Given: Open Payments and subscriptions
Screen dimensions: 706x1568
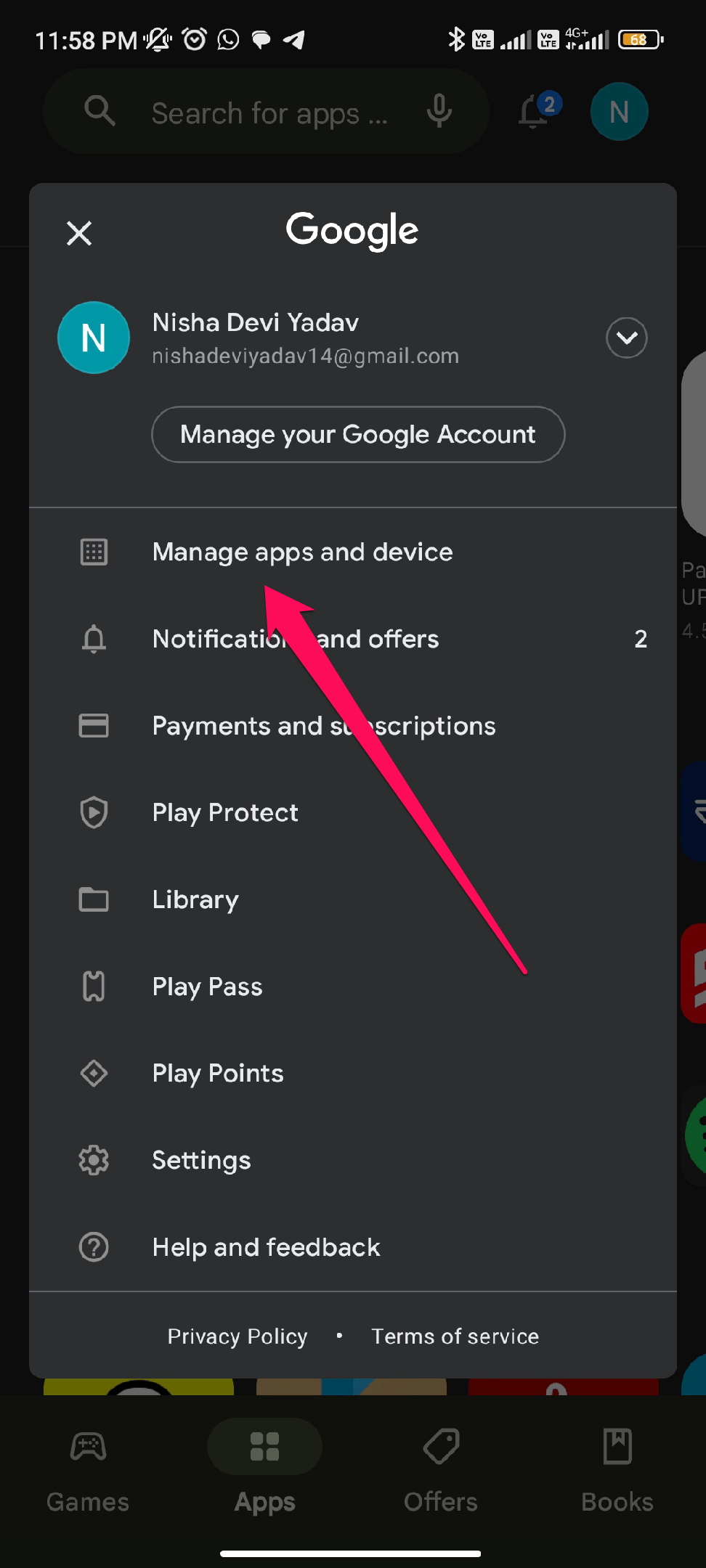Looking at the screenshot, I should pos(323,725).
